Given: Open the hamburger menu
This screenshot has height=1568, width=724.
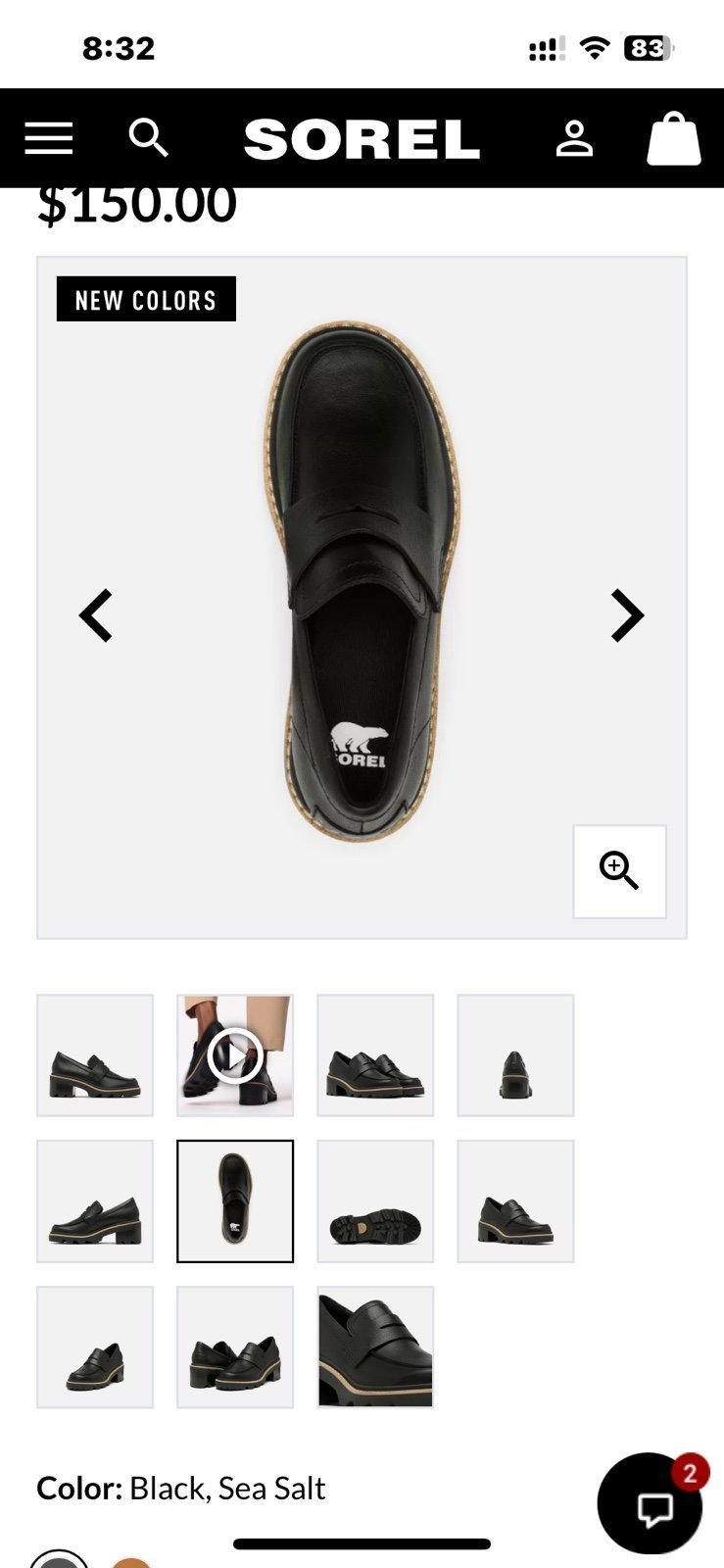Looking at the screenshot, I should 49,138.
